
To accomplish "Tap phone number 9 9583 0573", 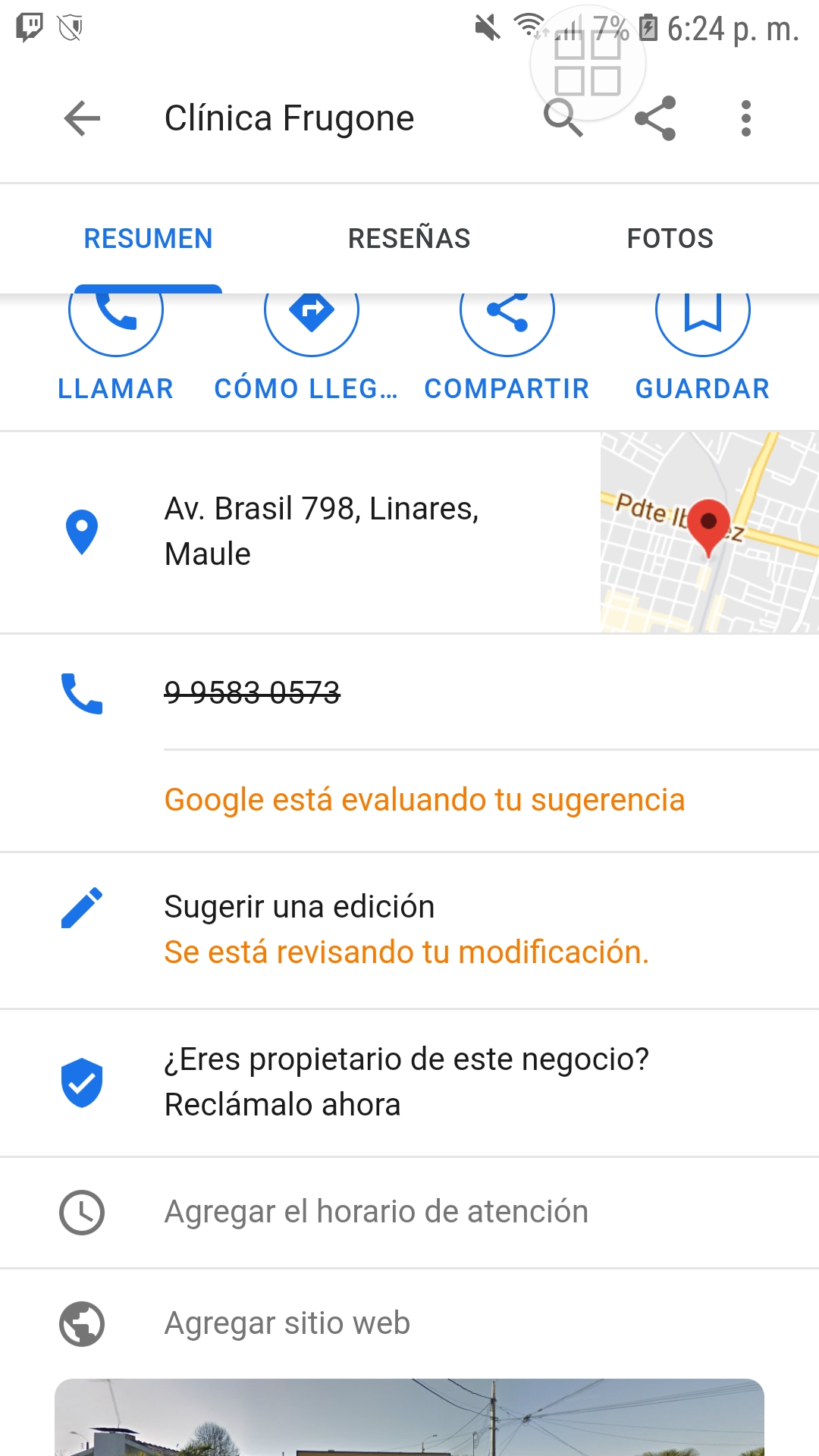I will 253,692.
